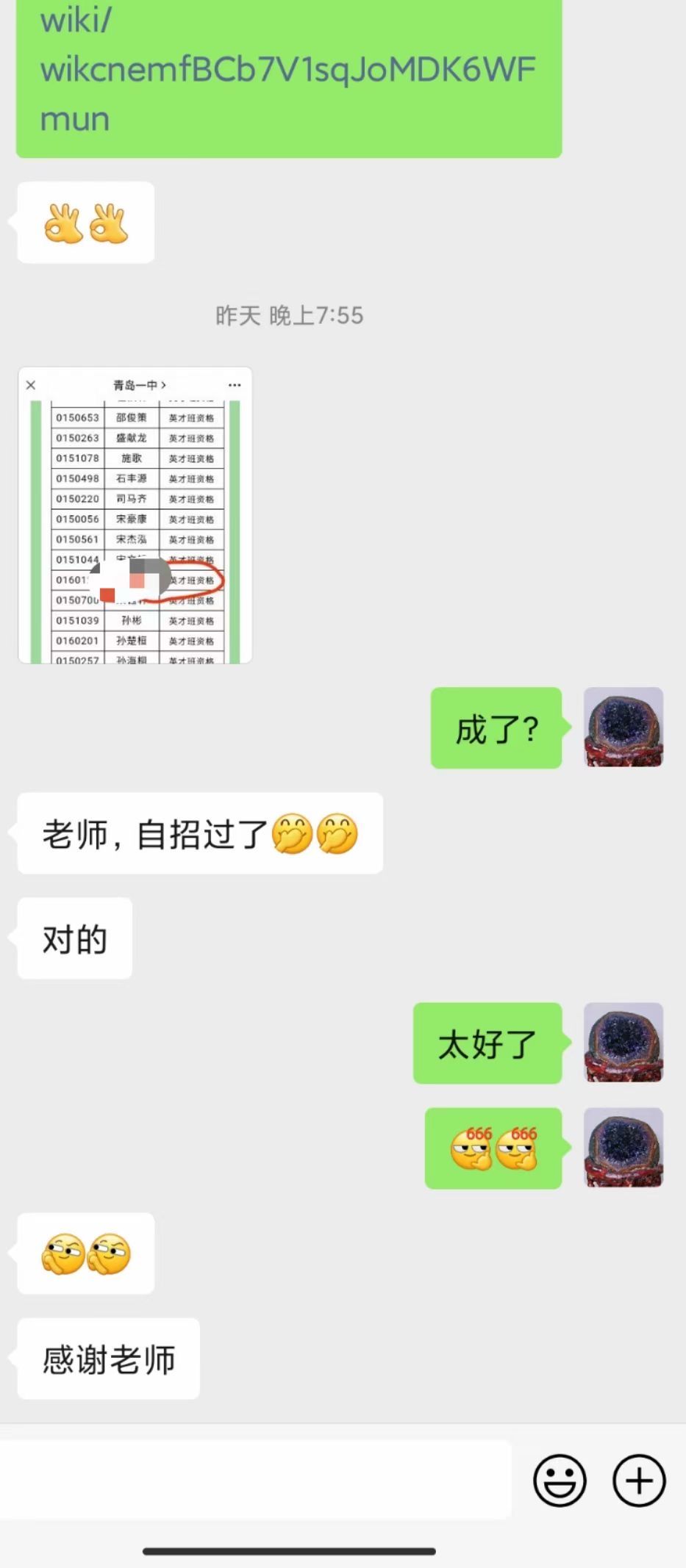Tap the three-dot options in the 青岛一中 header
Image resolution: width=686 pixels, height=1568 pixels.
click(235, 384)
